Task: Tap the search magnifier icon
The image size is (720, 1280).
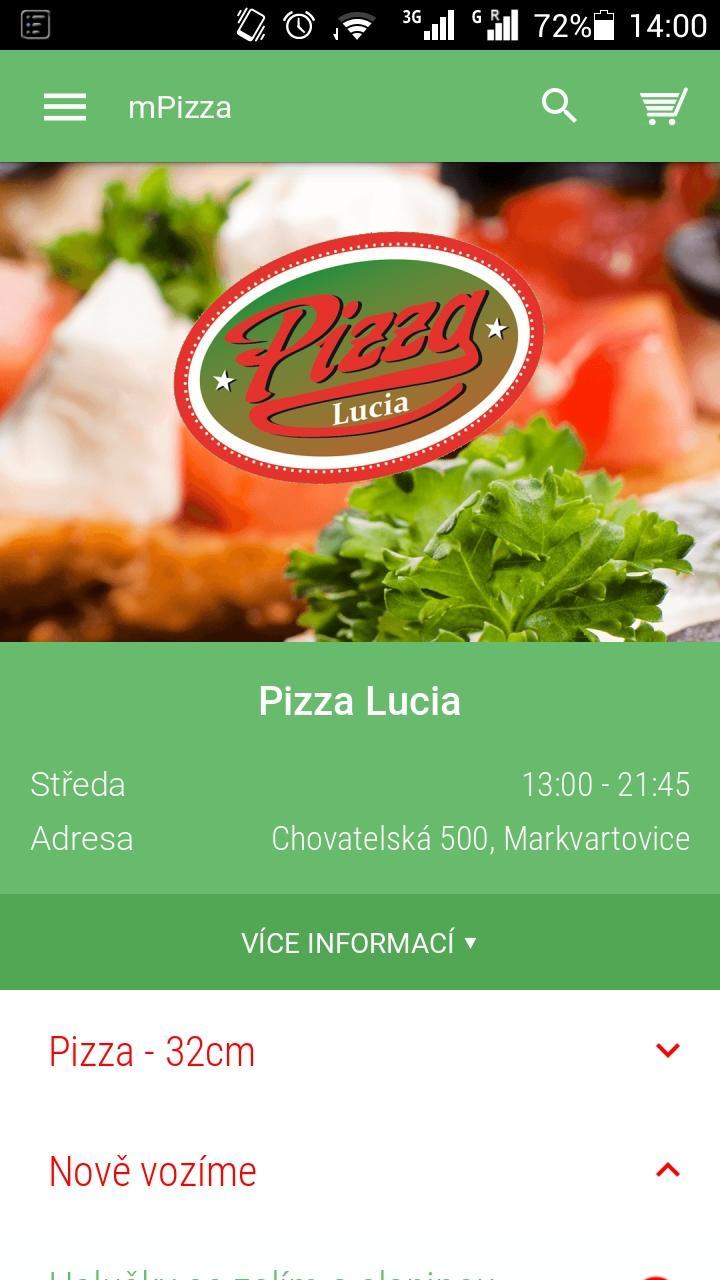Action: click(558, 105)
